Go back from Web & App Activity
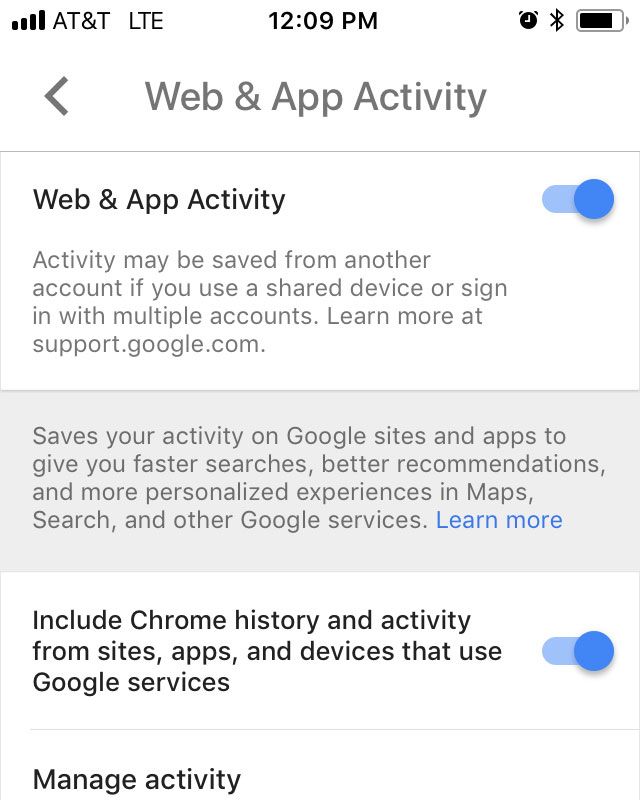Image resolution: width=640 pixels, height=800 pixels. point(57,97)
